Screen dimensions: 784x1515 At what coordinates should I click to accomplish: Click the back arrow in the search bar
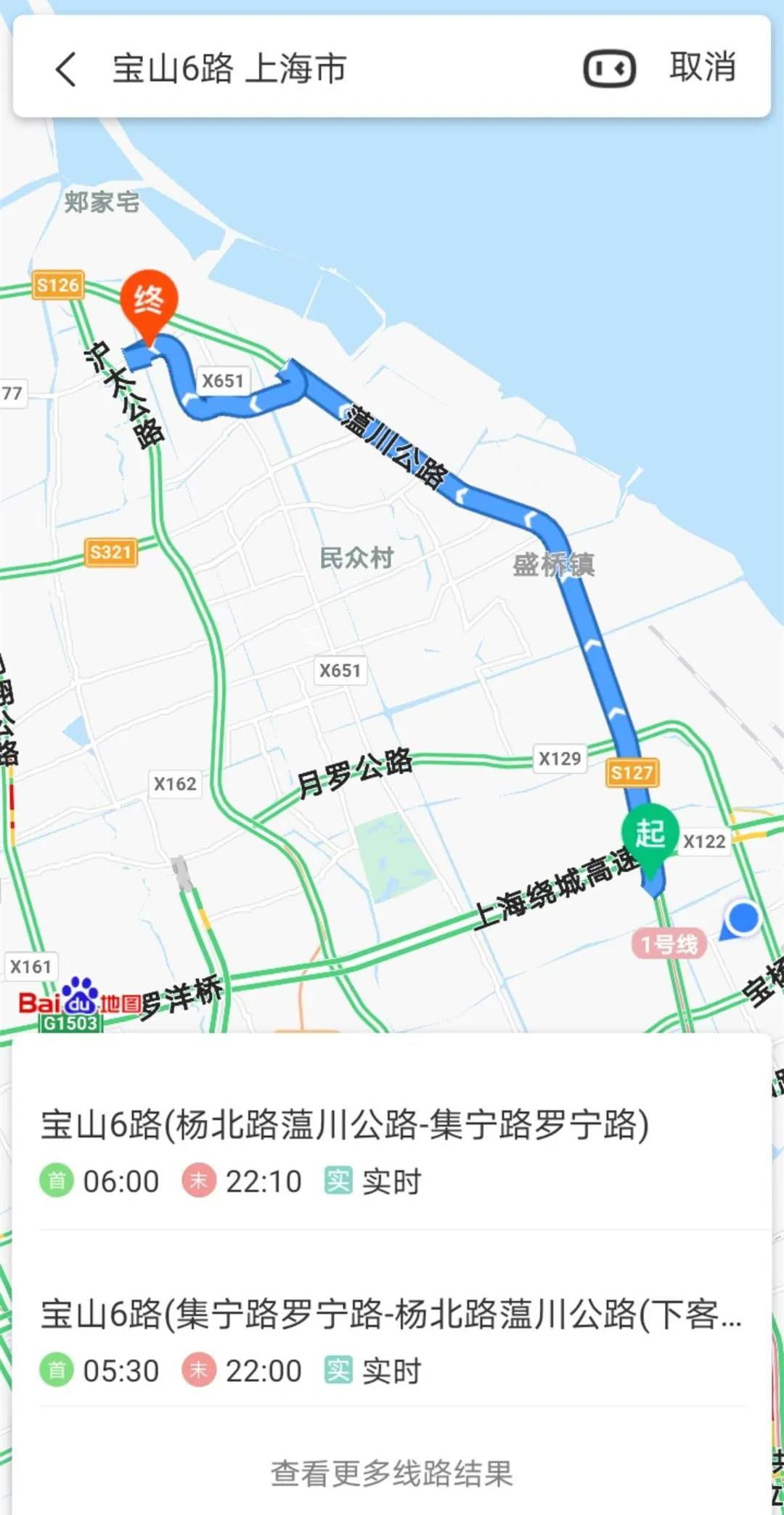[x=64, y=69]
